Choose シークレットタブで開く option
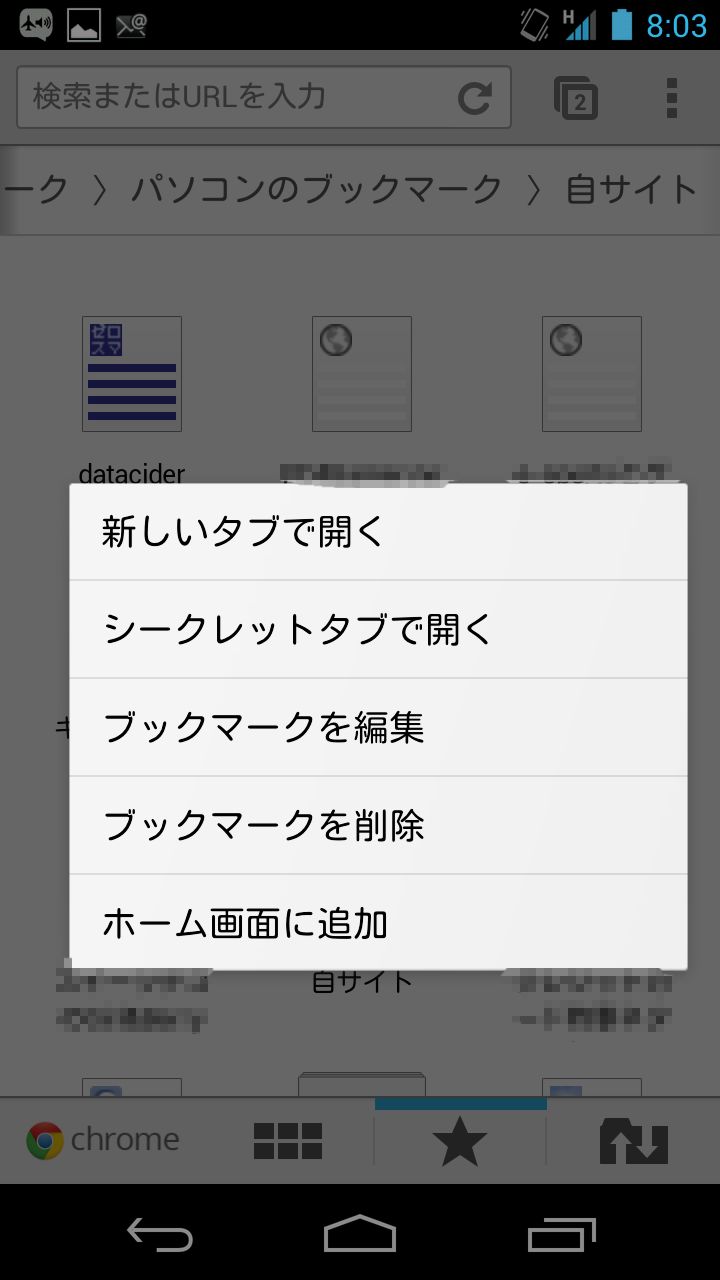Viewport: 720px width, 1280px height. click(378, 629)
